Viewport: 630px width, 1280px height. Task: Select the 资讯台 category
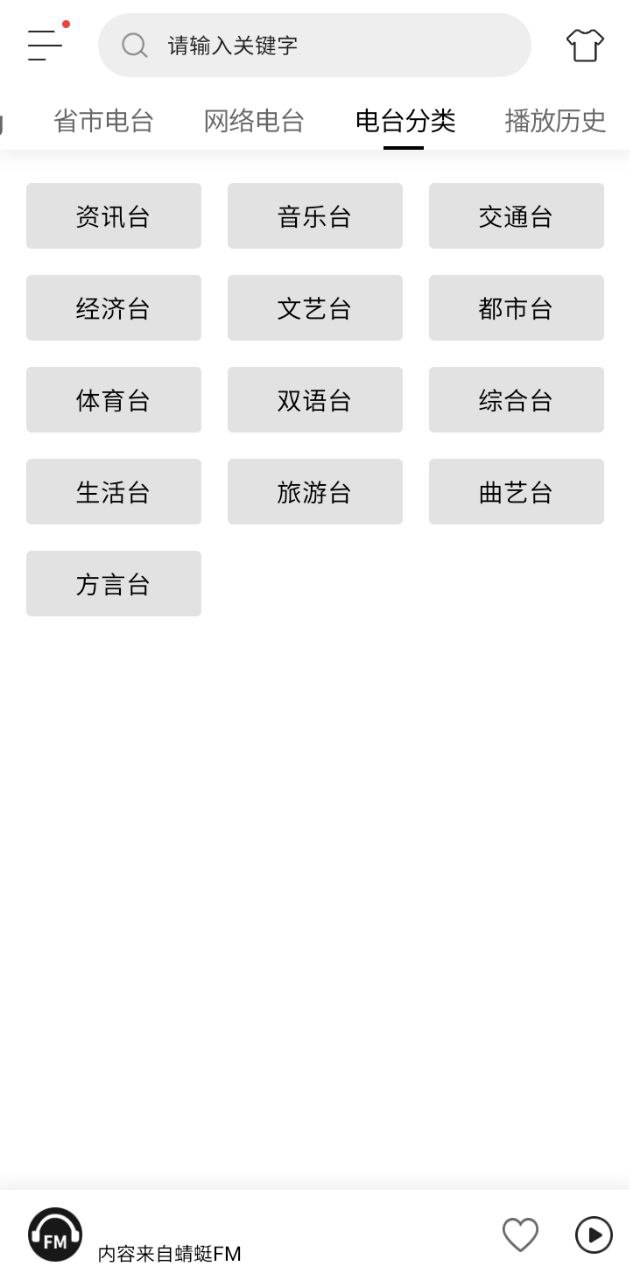pos(113,216)
